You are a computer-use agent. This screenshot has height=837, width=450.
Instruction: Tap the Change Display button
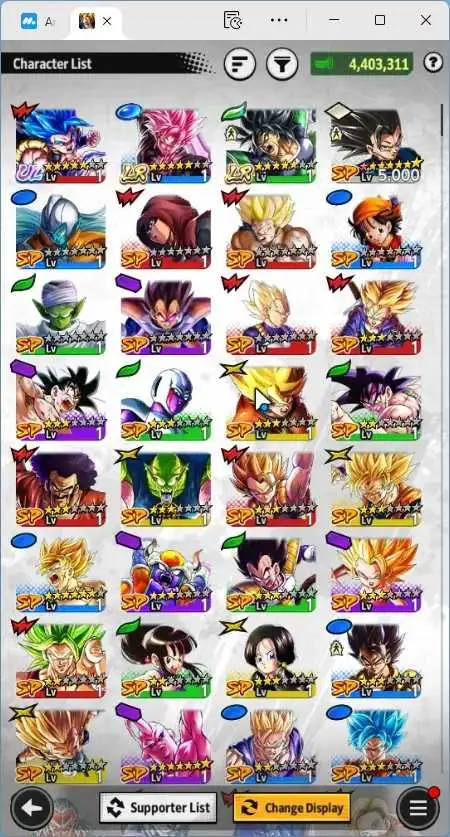292,808
